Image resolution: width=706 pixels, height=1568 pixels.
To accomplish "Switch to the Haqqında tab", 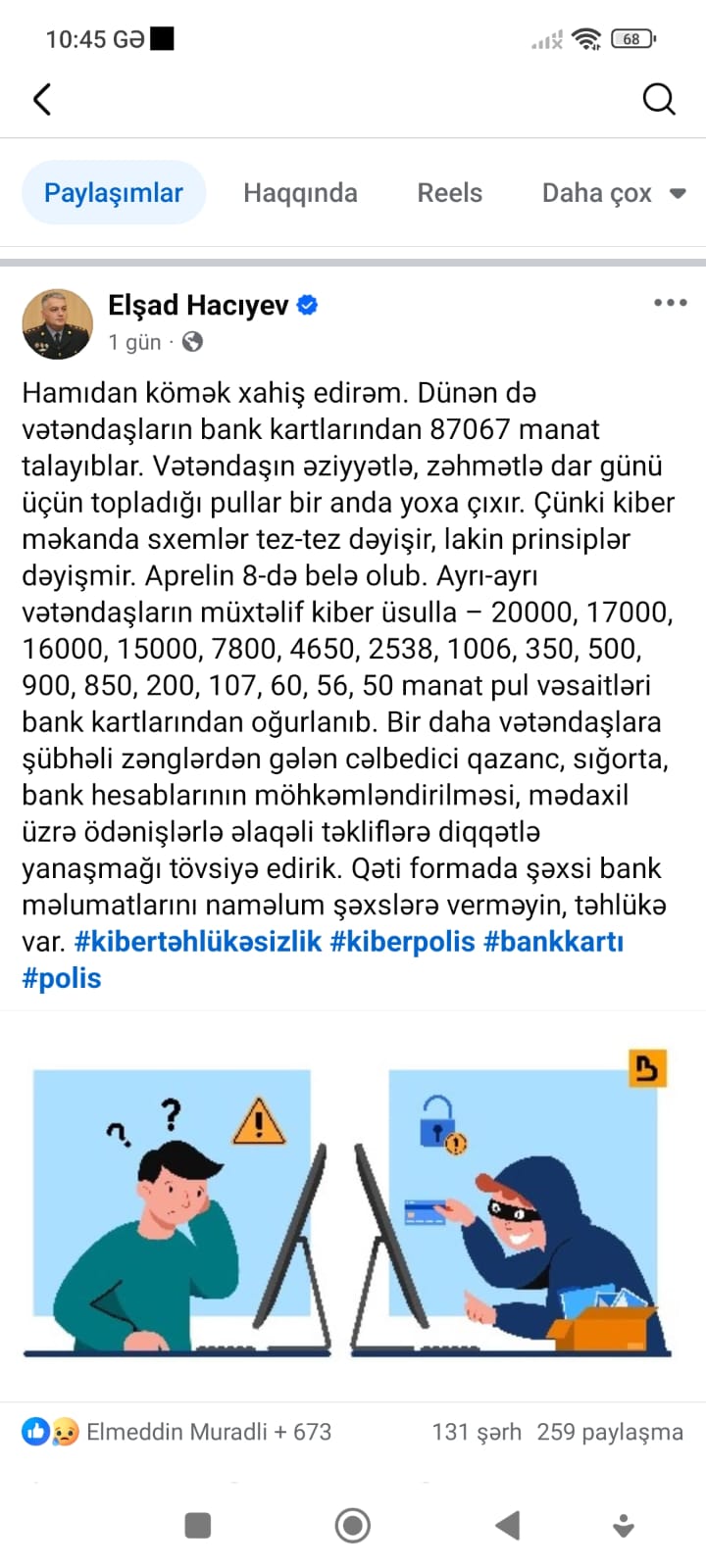I will click(x=300, y=193).
